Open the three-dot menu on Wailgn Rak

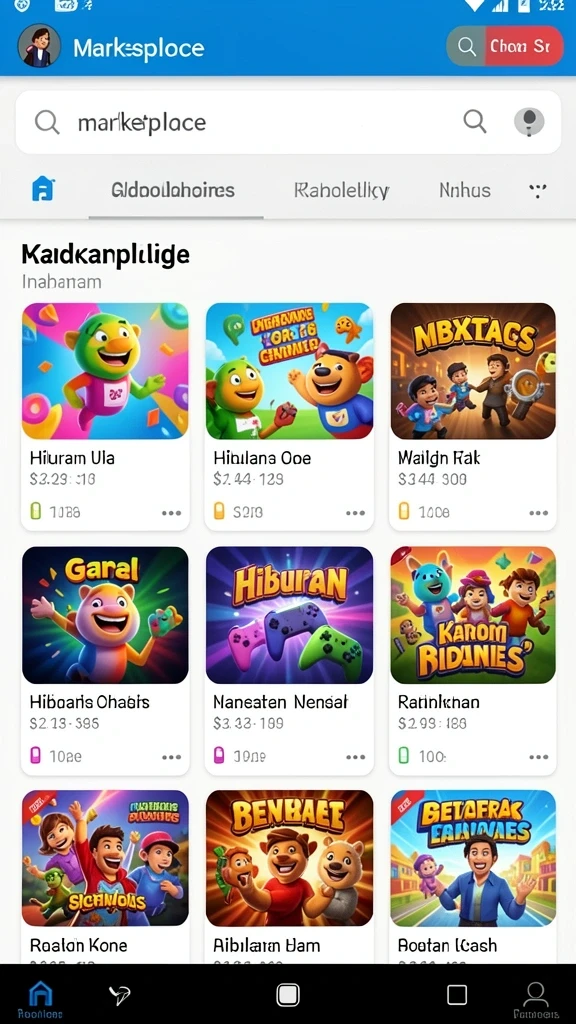pos(539,513)
